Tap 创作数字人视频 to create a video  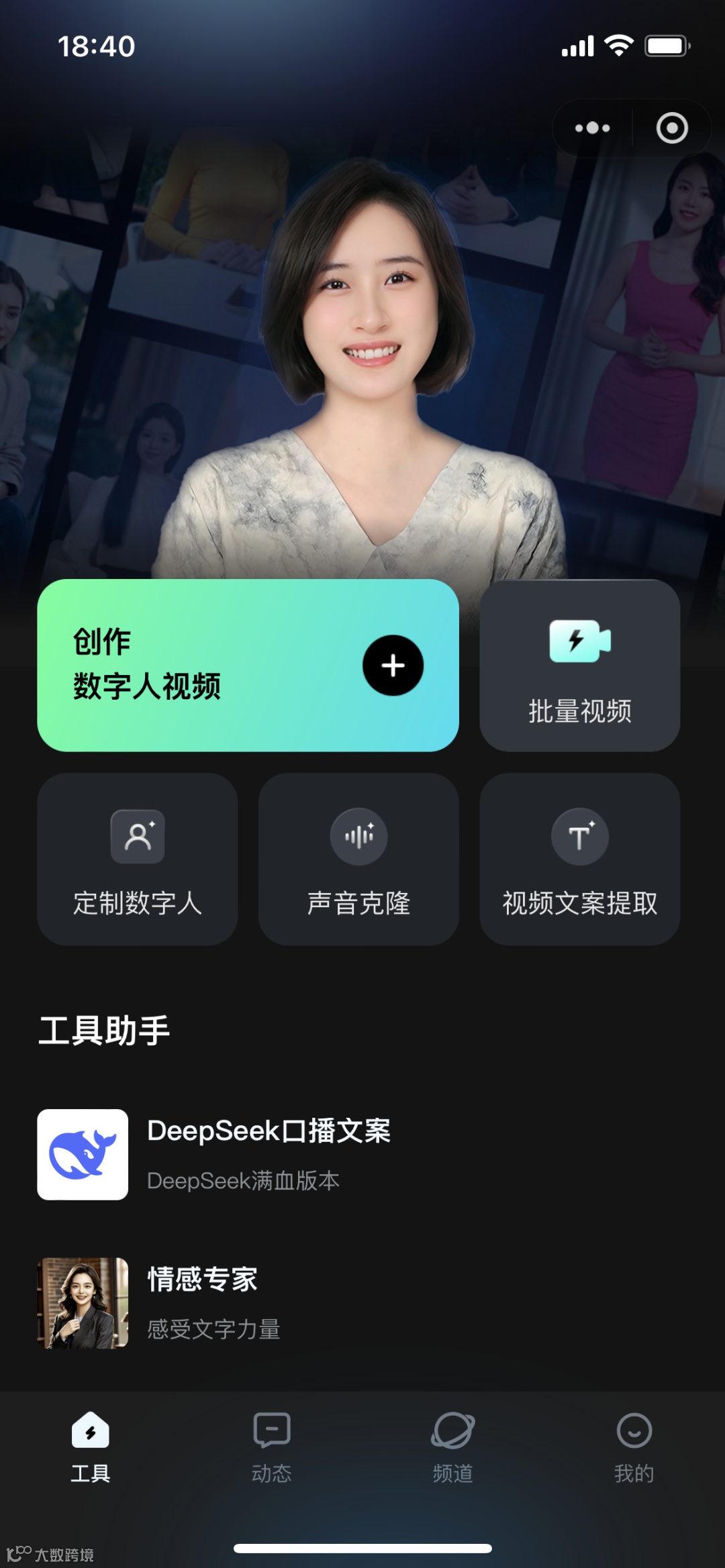248,665
